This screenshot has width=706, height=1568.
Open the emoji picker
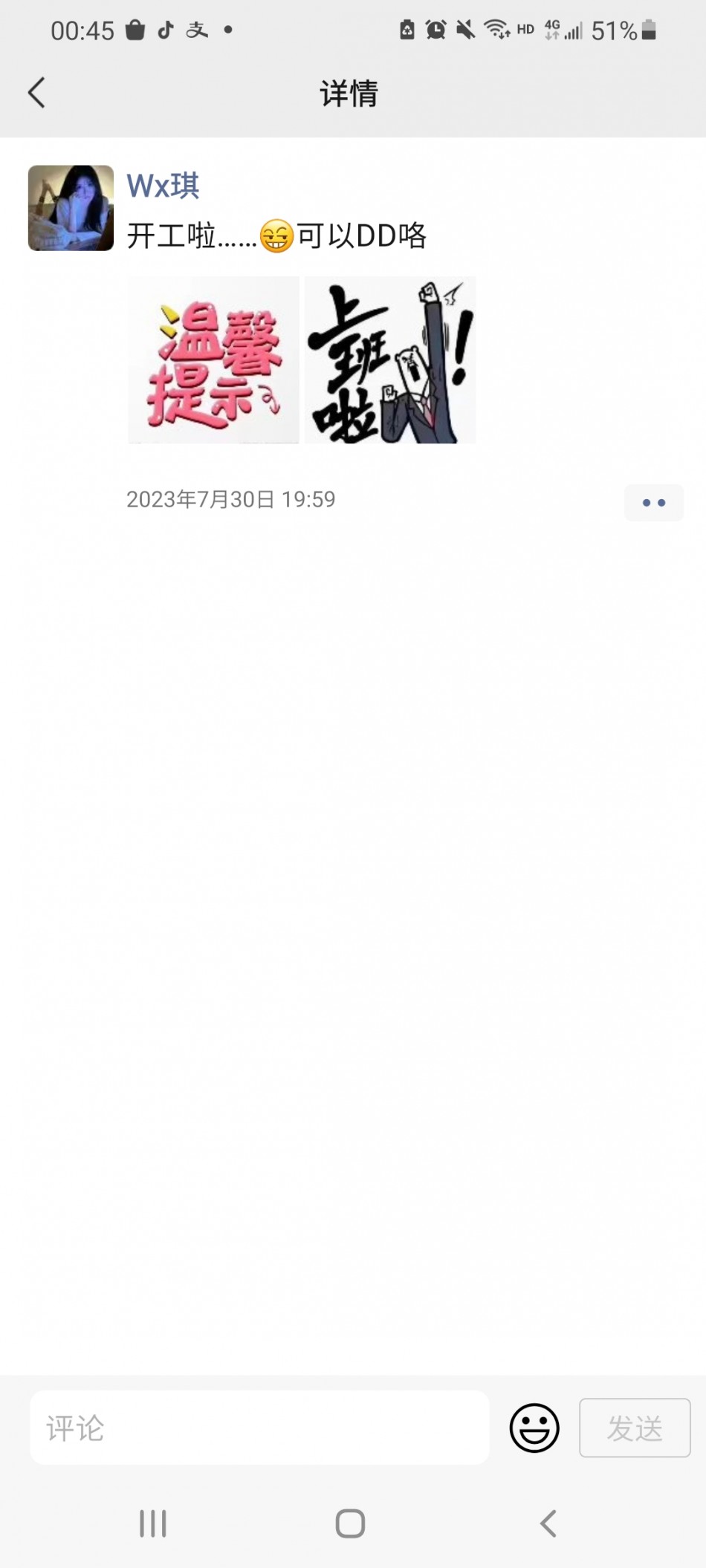[x=534, y=1428]
